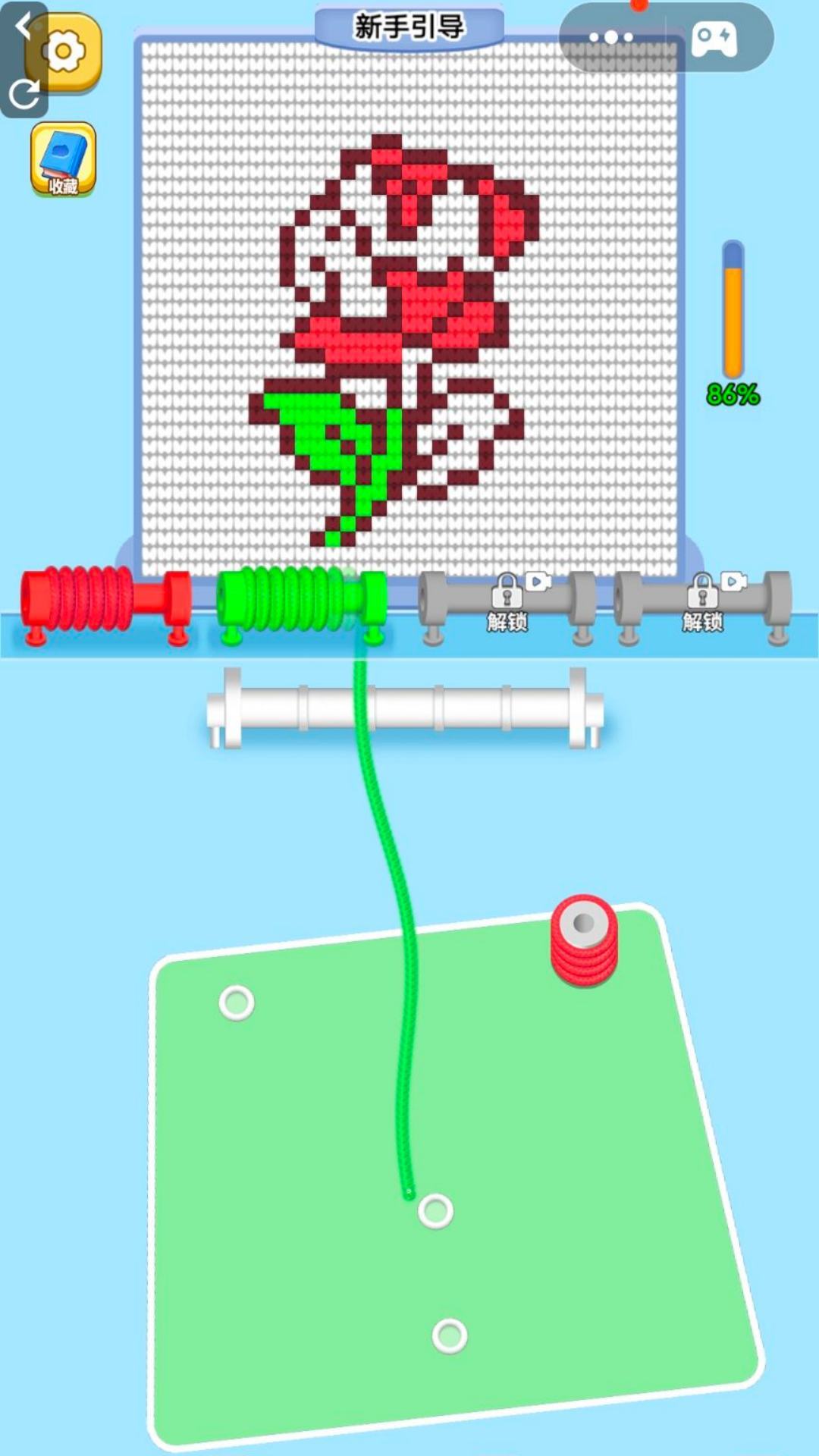Go back with the arrow icon
This screenshot has height=1456, width=819.
pos(23,27)
